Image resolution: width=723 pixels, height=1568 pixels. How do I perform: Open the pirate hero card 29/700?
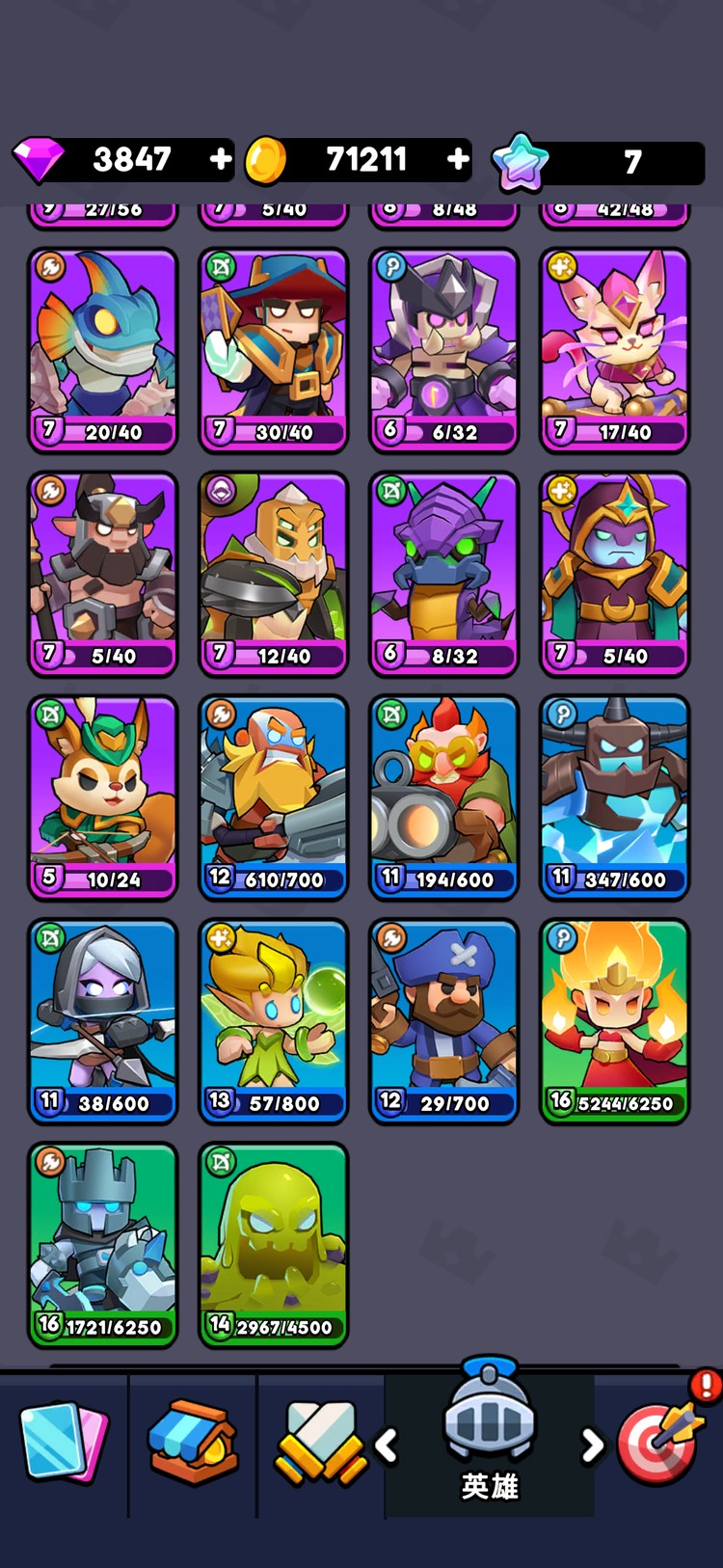[x=444, y=1020]
